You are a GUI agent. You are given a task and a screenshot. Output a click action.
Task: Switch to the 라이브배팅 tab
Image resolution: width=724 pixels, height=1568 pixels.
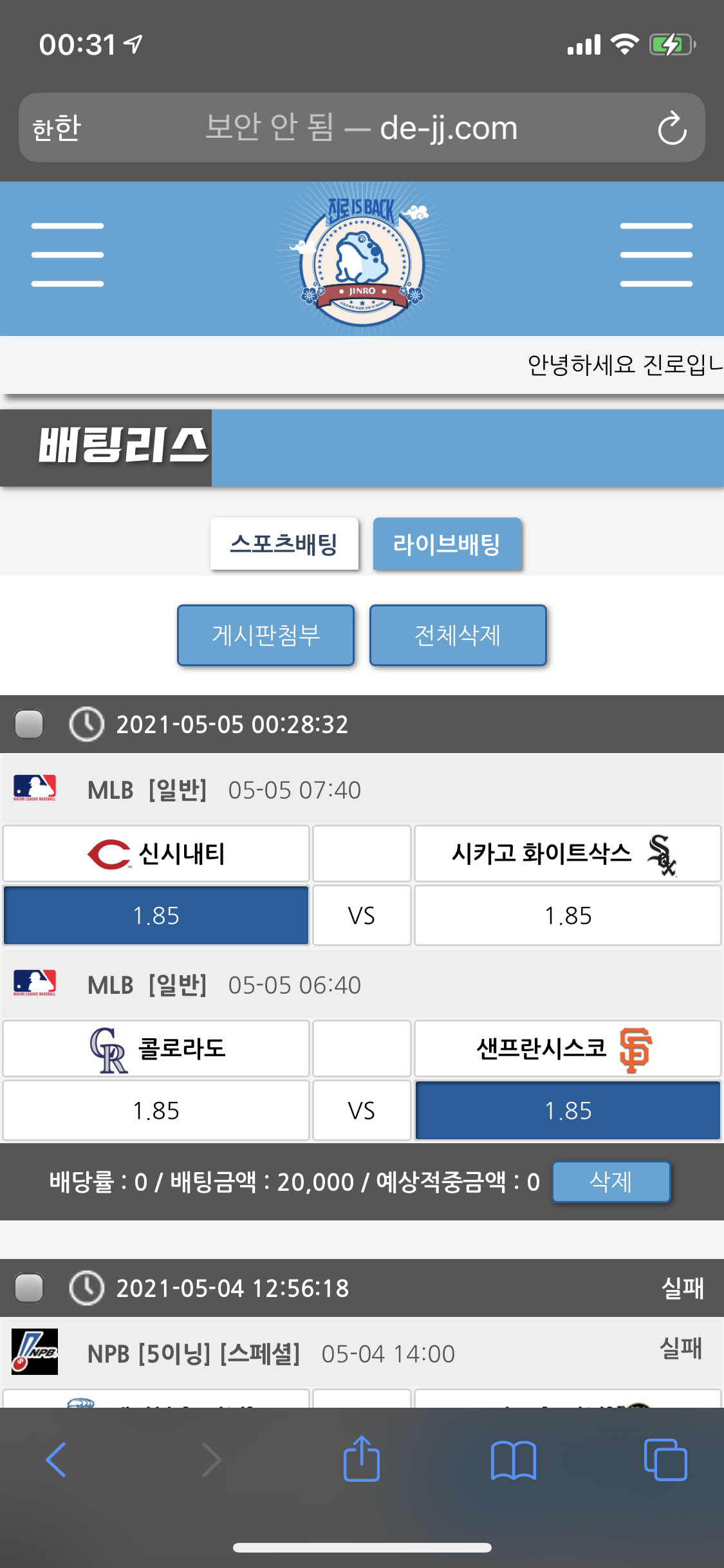pos(447,544)
